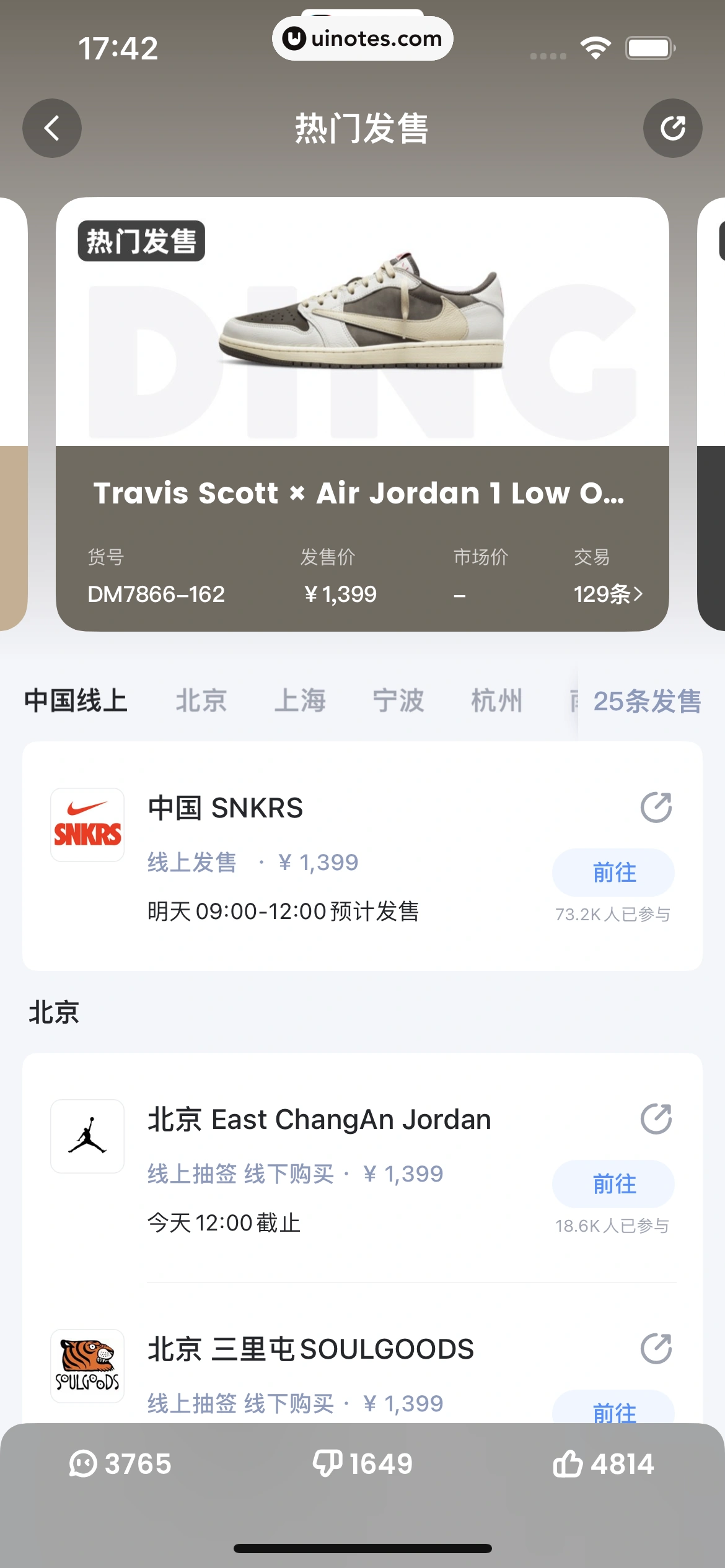The width and height of the screenshot is (725, 1568).
Task: Go back from 热门发售 page
Action: point(52,128)
